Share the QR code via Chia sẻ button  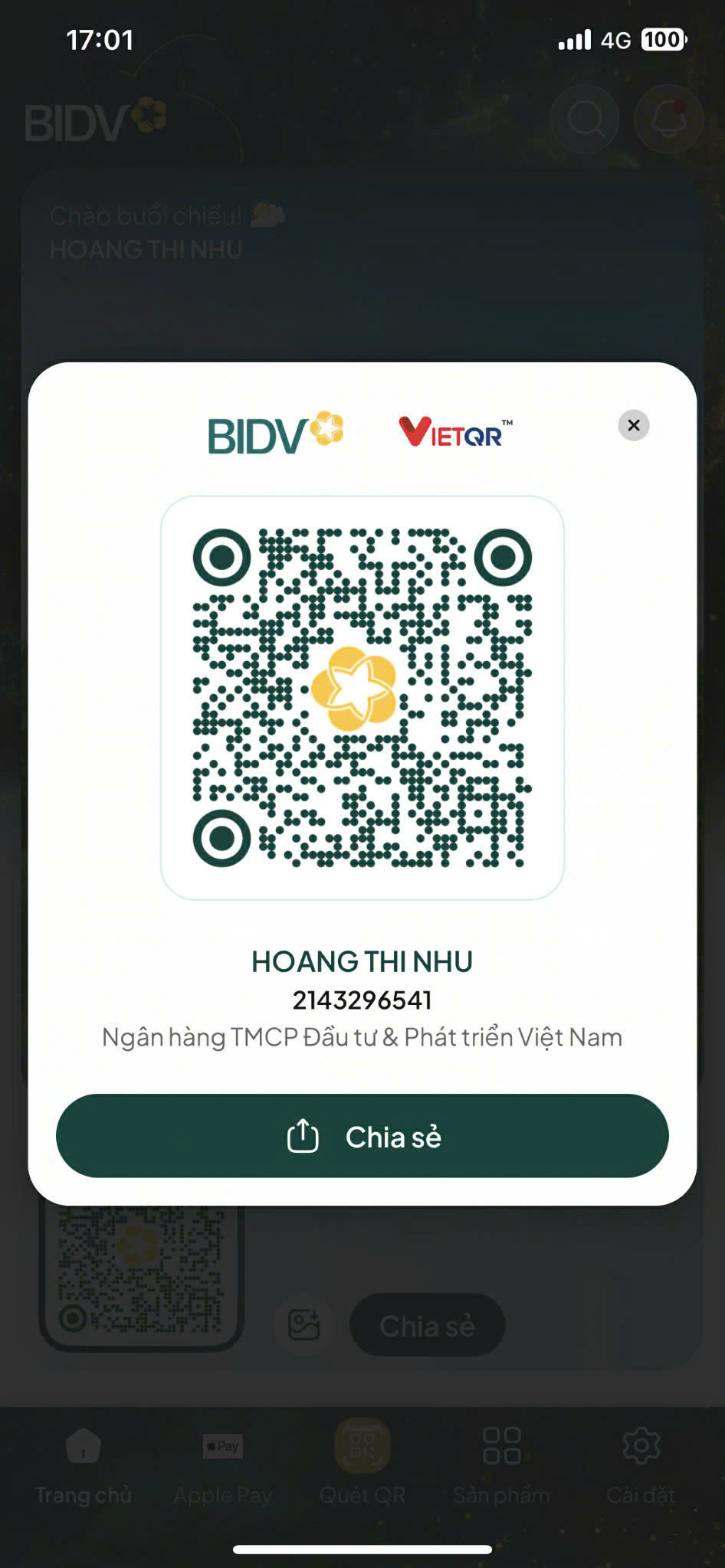pos(362,1136)
